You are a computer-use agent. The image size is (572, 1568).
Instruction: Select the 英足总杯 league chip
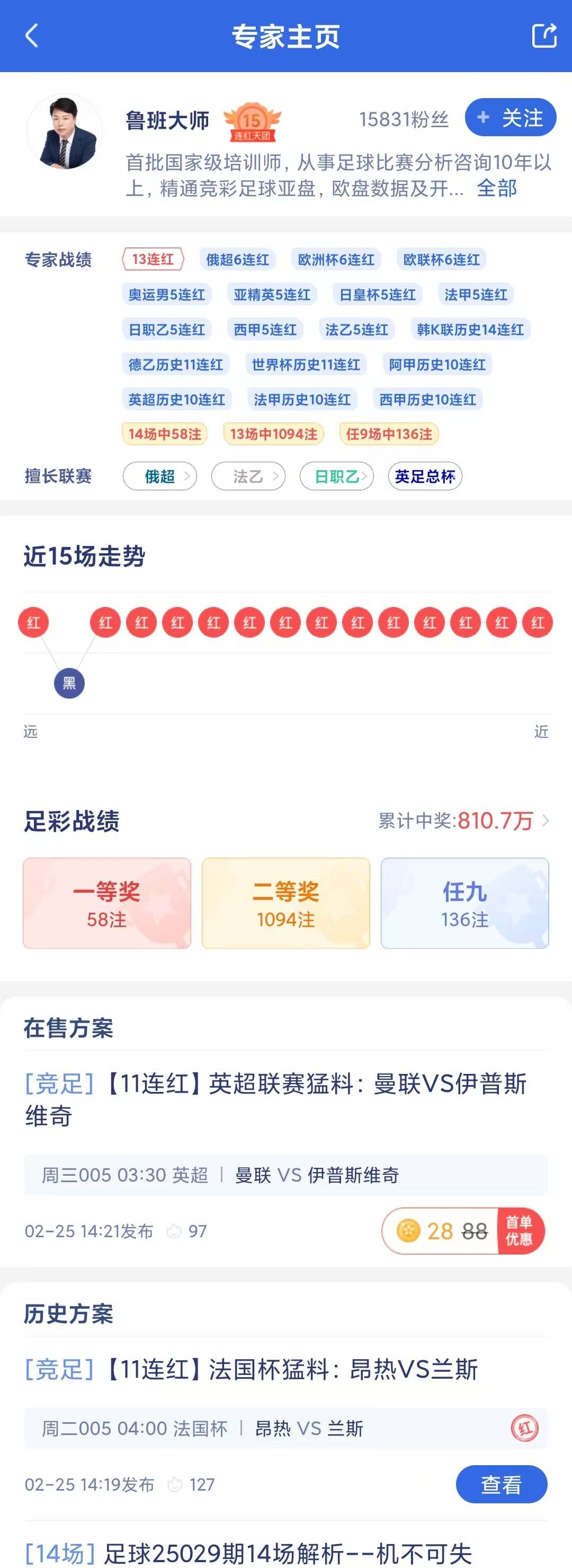[x=425, y=476]
